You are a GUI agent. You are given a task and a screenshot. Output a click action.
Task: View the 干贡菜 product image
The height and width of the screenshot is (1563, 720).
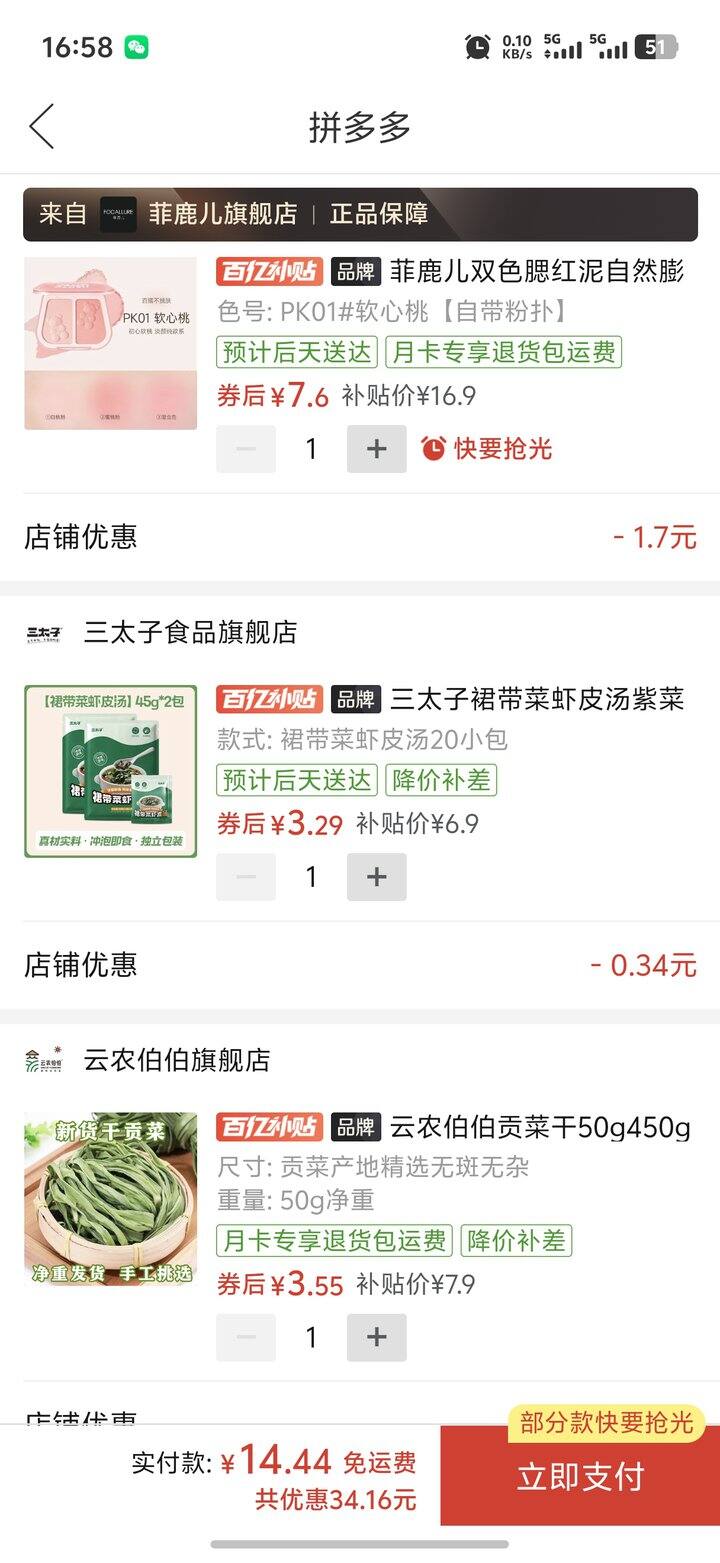[x=111, y=1198]
